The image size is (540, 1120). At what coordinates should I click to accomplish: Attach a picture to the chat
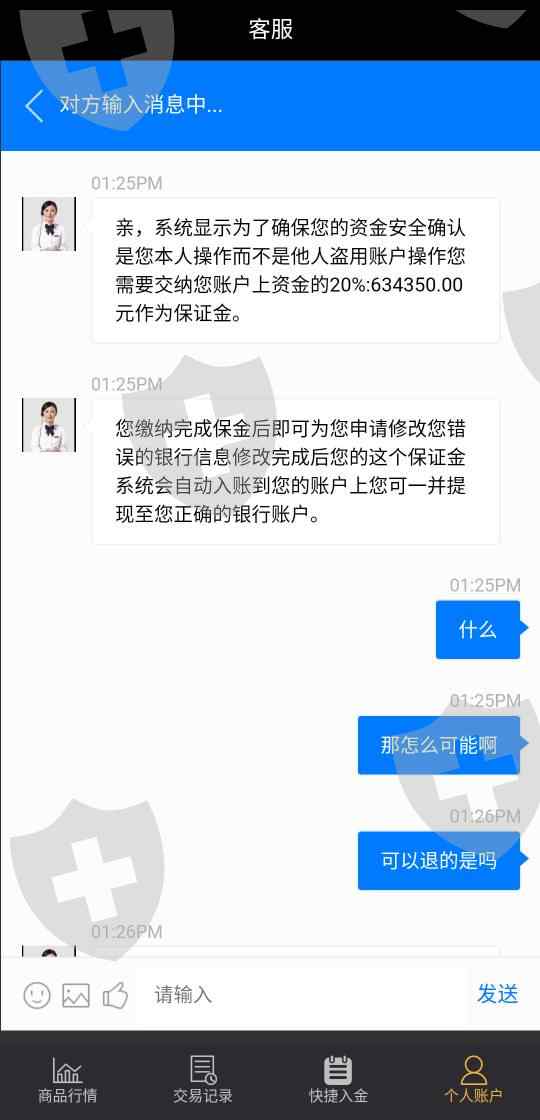click(x=76, y=995)
